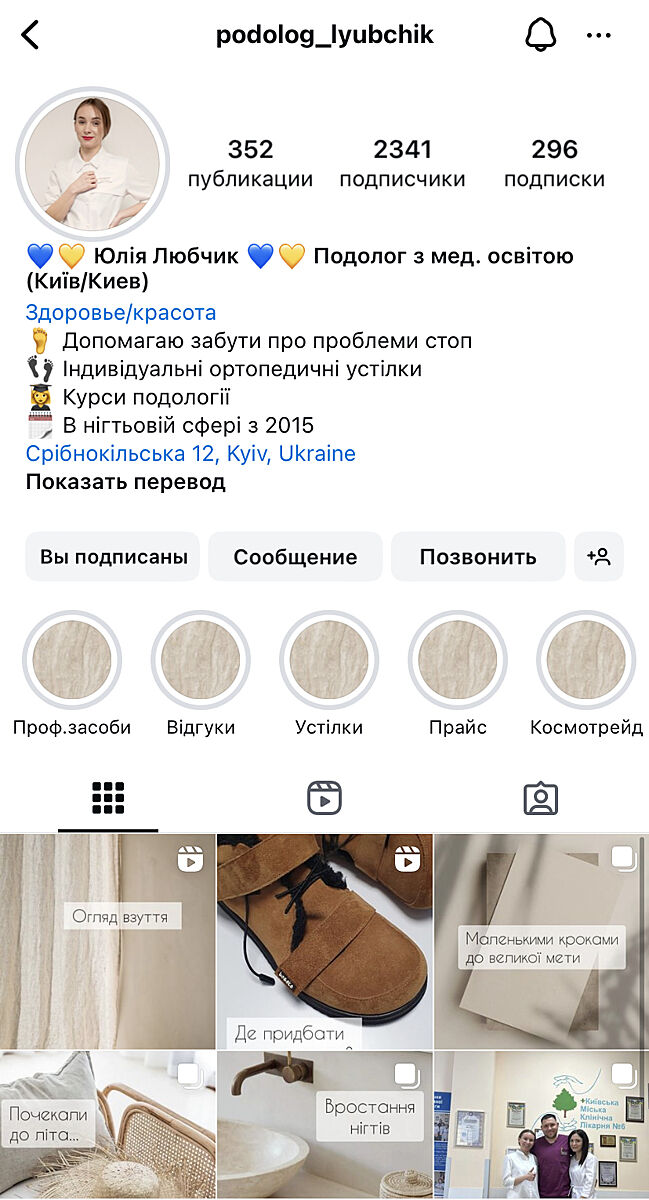649x1200 pixels.
Task: View the profile photo story
Action: point(92,163)
